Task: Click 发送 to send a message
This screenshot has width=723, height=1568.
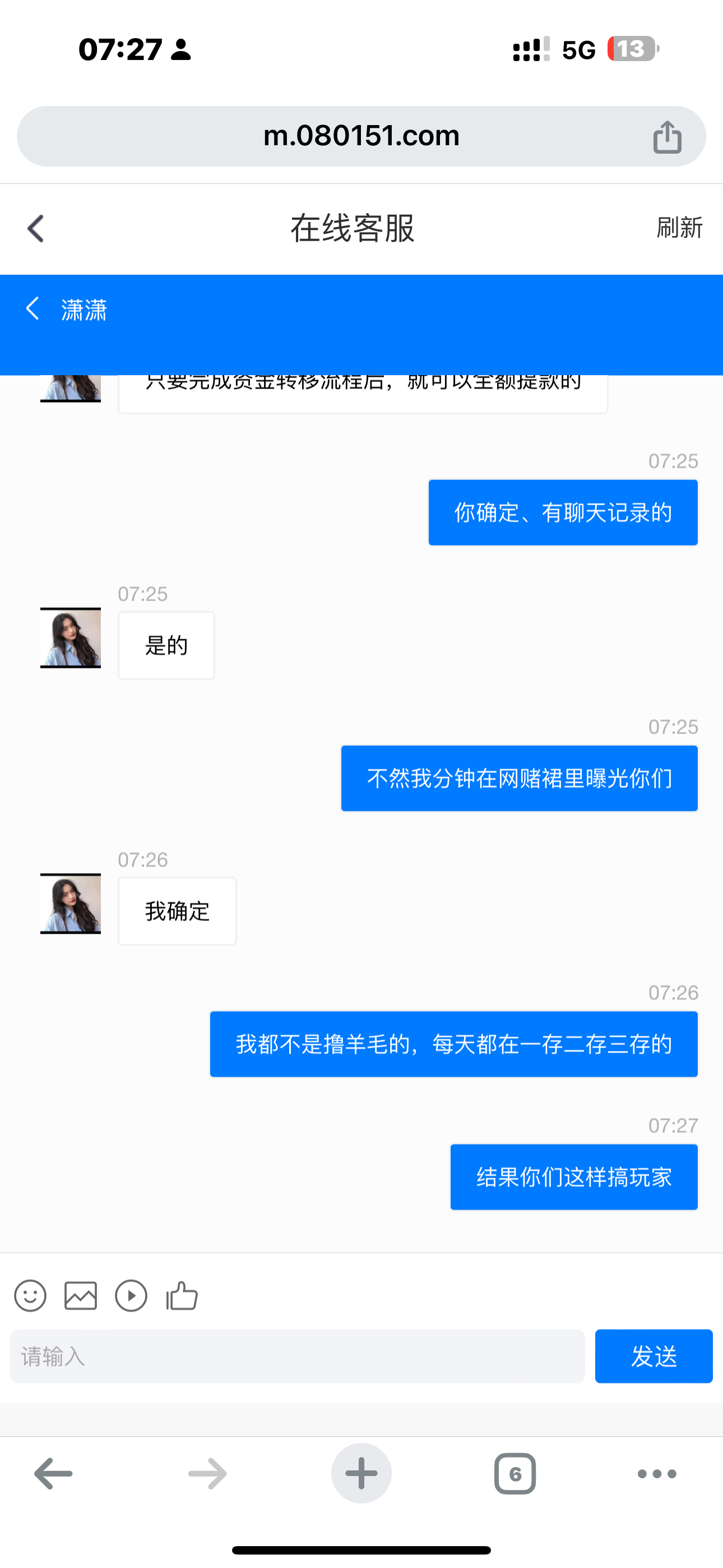Action: point(654,1356)
